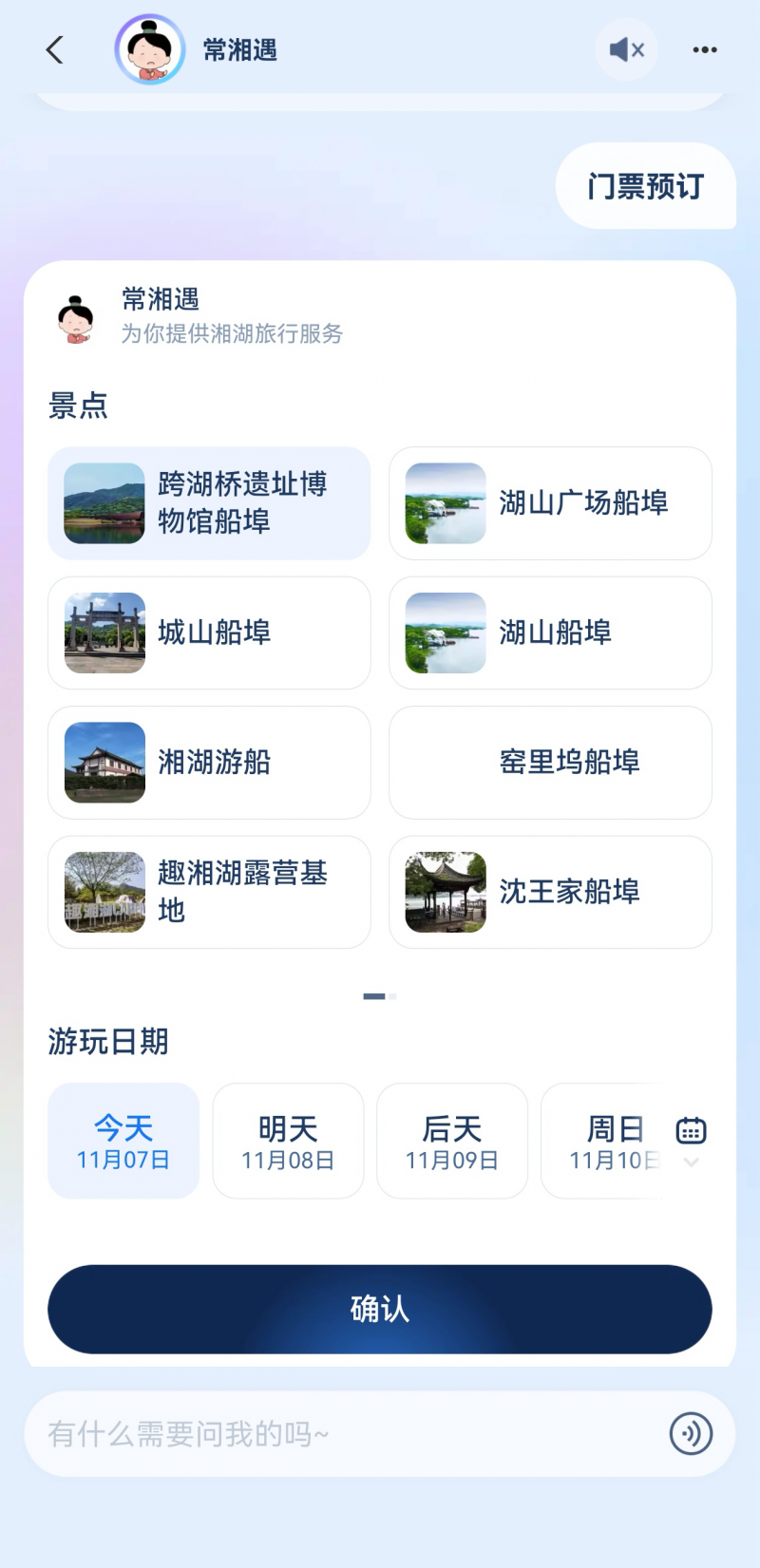Toggle the mute speaker icon
The height and width of the screenshot is (1568, 760).
click(626, 50)
